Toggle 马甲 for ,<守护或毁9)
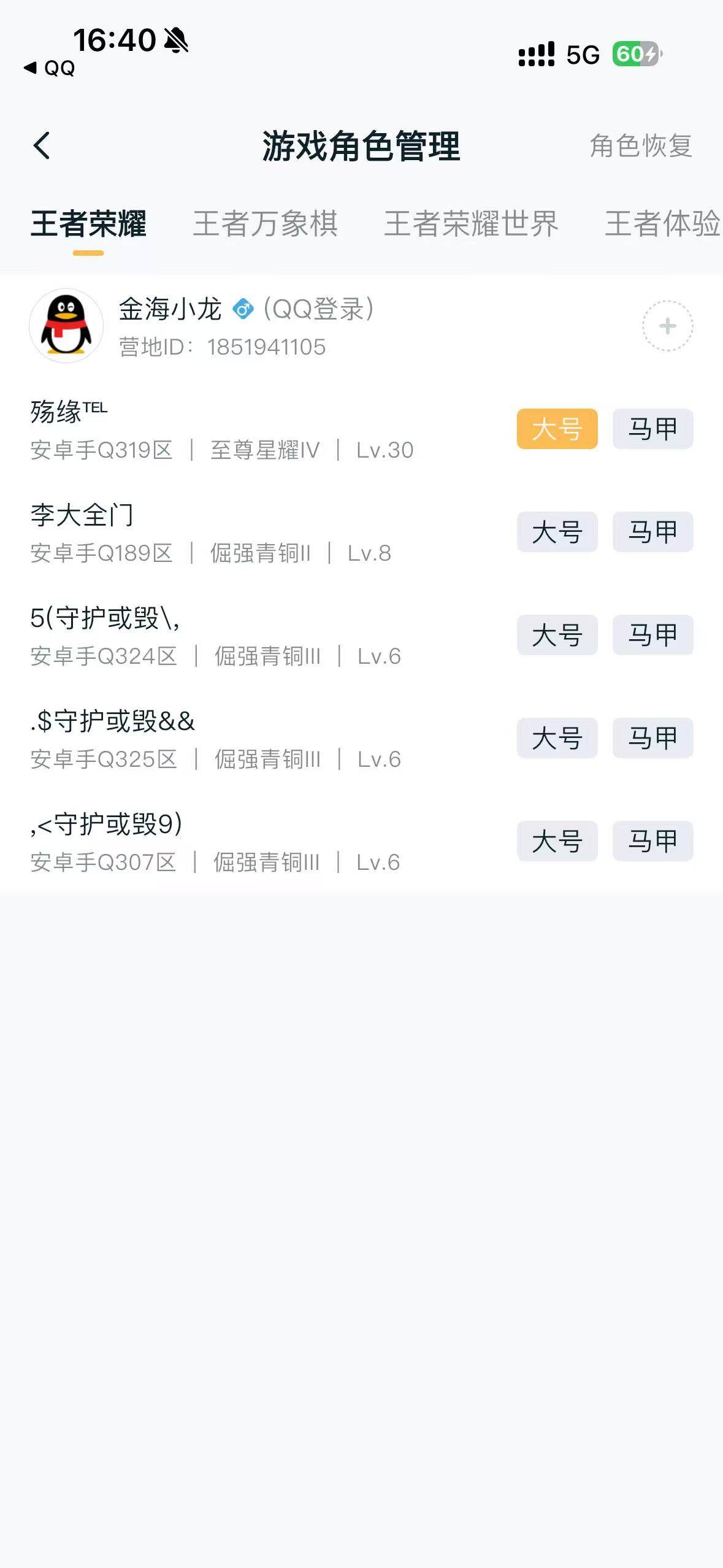Image resolution: width=723 pixels, height=1568 pixels. [x=652, y=842]
